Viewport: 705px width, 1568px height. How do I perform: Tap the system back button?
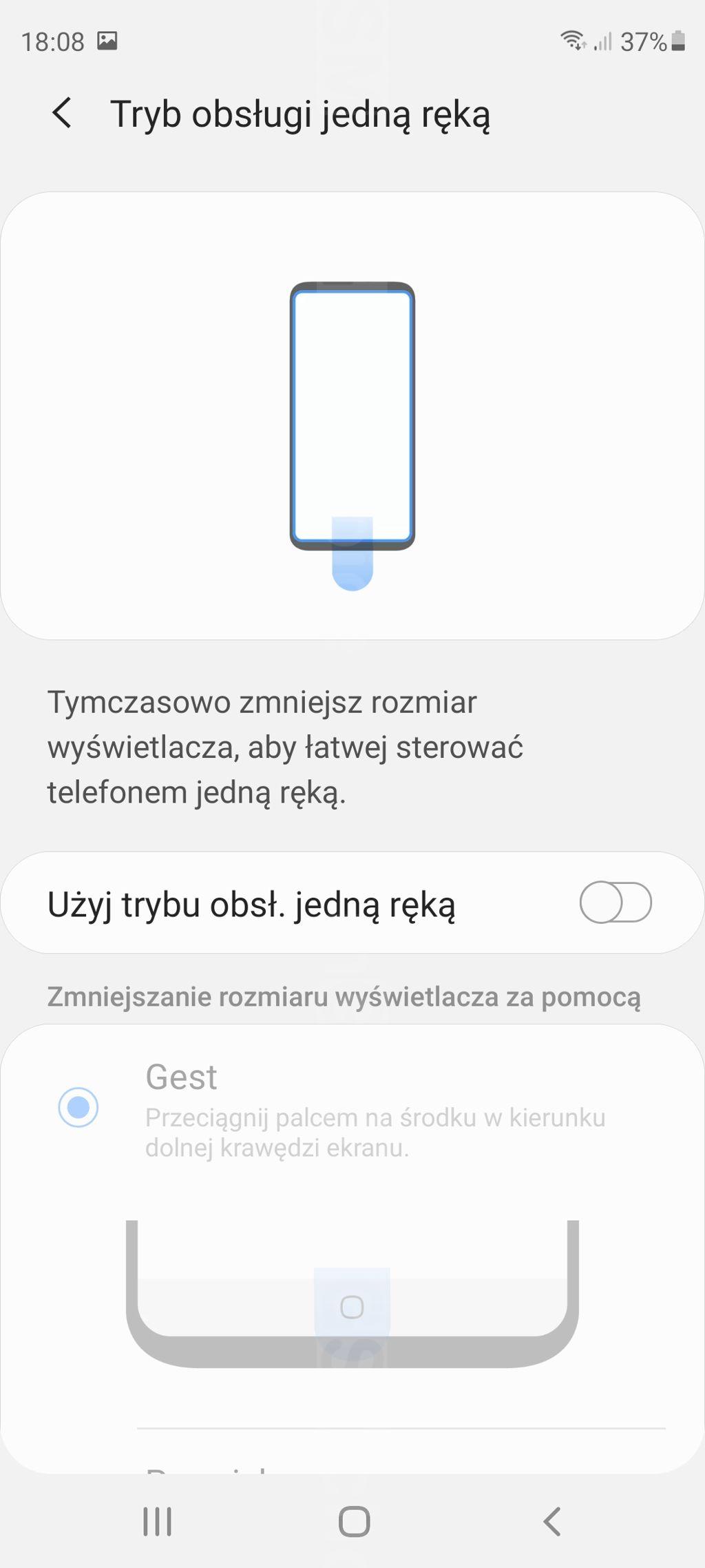[x=552, y=1521]
